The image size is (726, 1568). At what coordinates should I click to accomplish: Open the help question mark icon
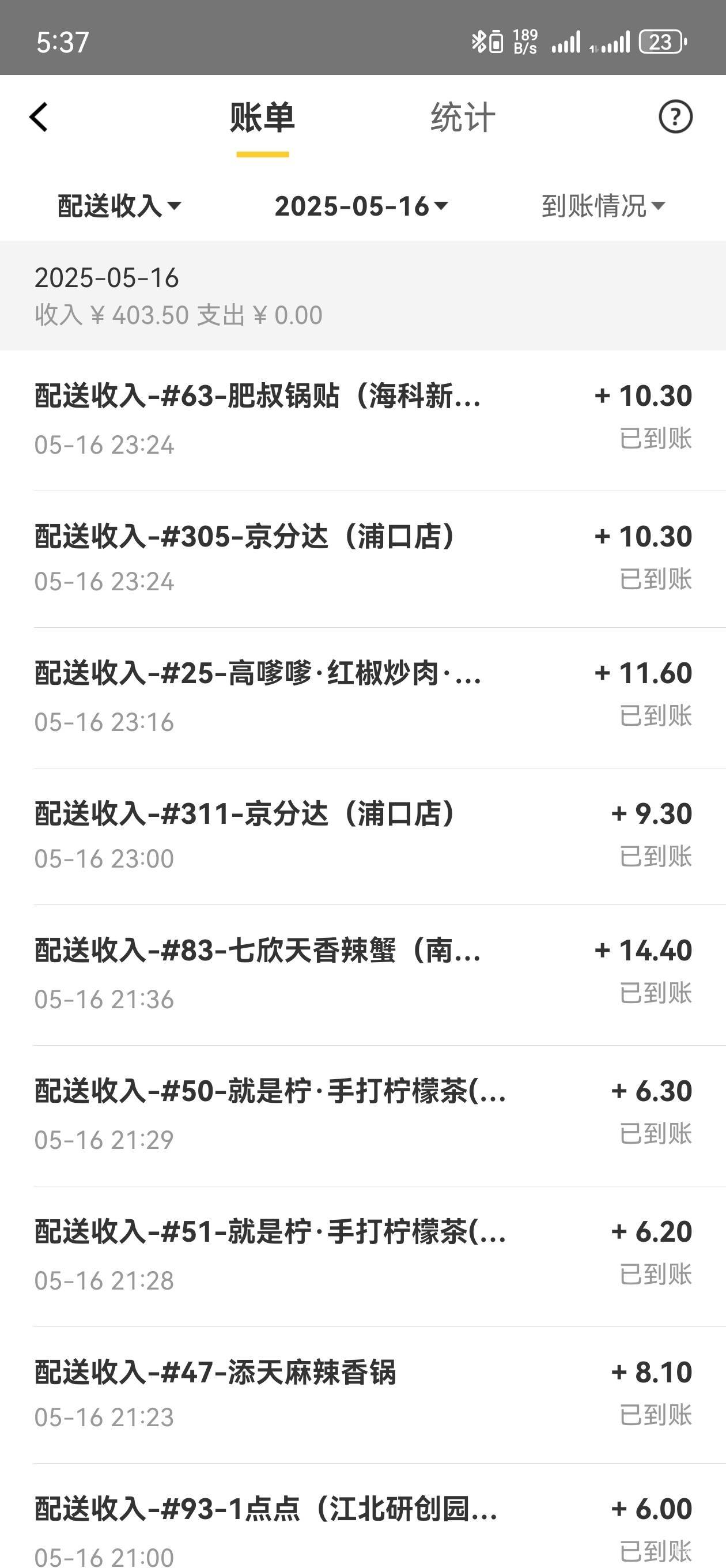point(675,116)
